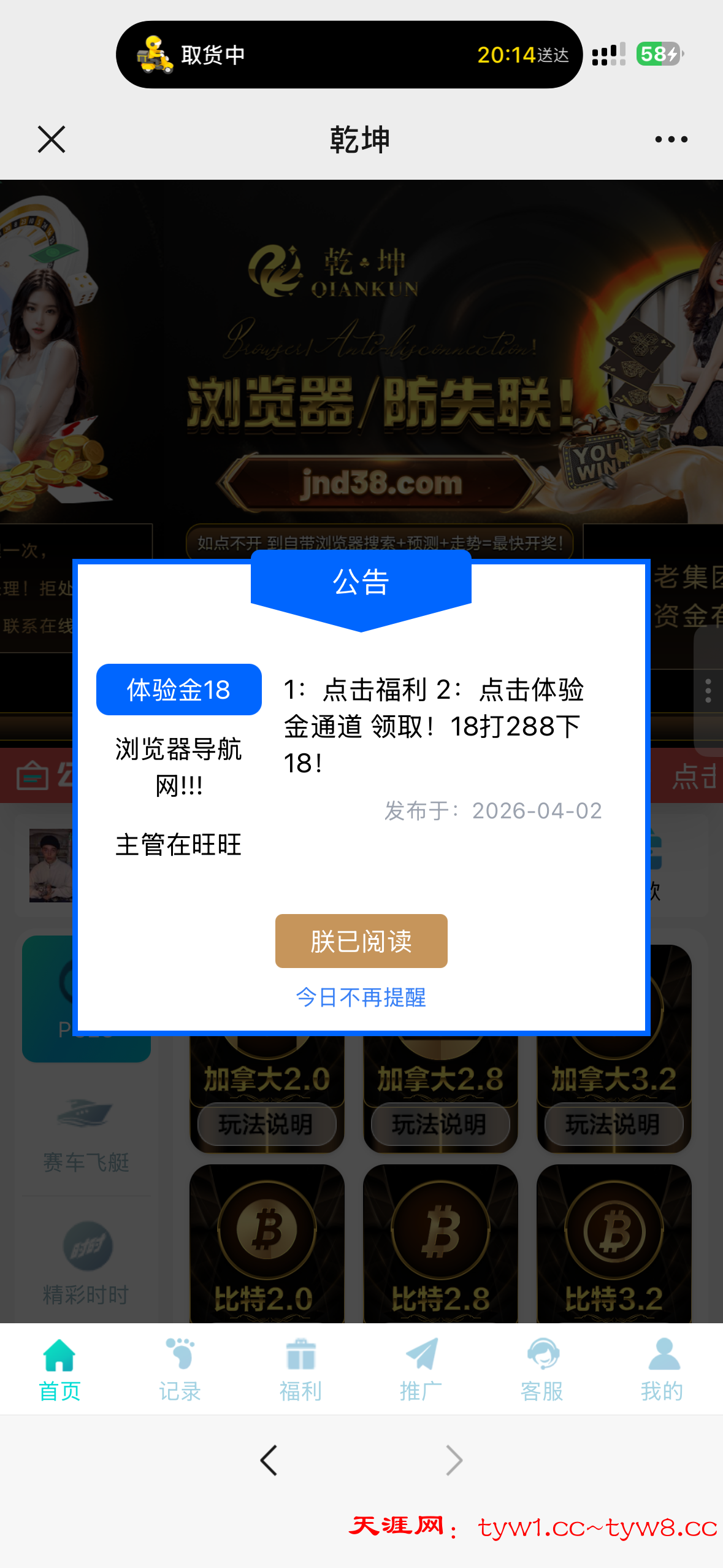Image resolution: width=723 pixels, height=1568 pixels.
Task: Confirm with the 朕已阅读 button
Action: [361, 941]
